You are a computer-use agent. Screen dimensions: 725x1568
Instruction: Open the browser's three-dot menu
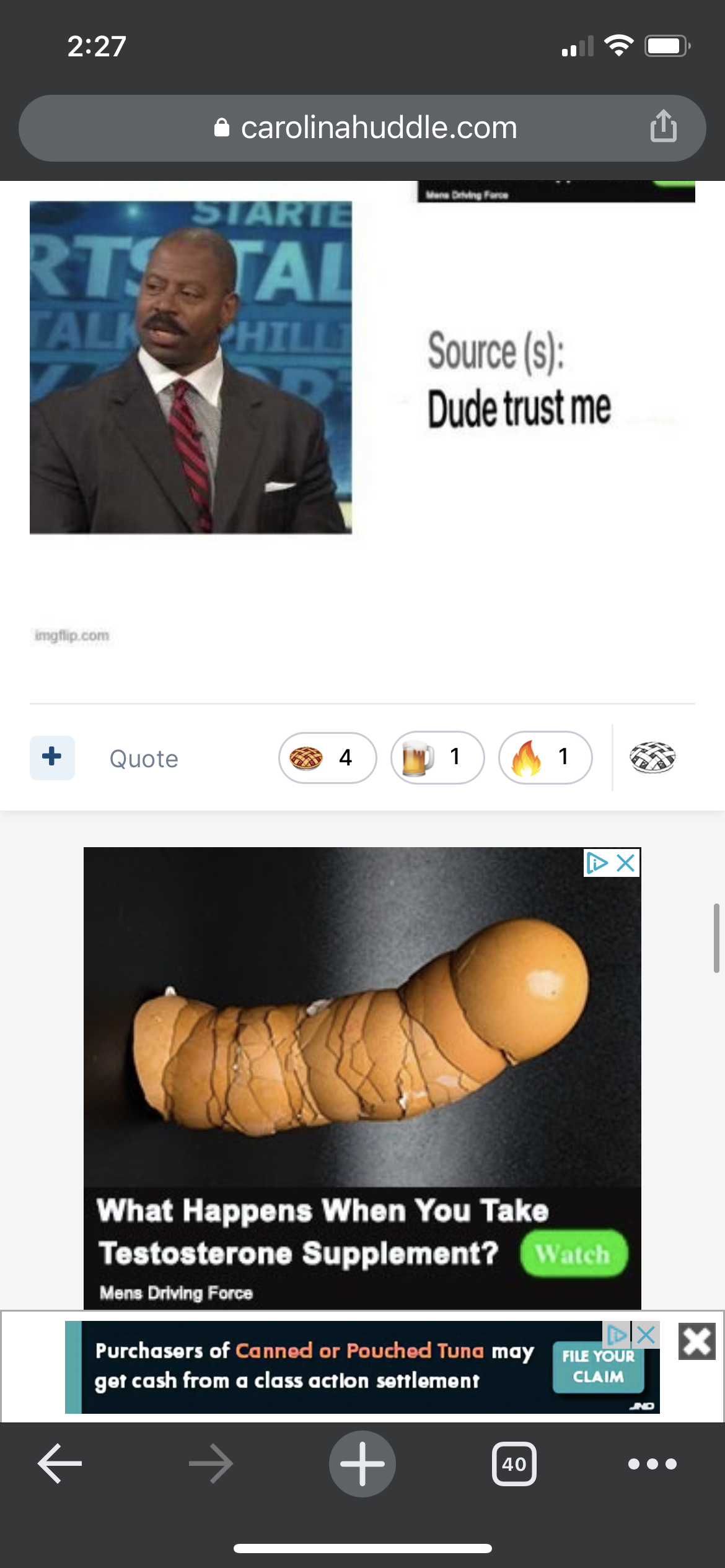tap(652, 1464)
